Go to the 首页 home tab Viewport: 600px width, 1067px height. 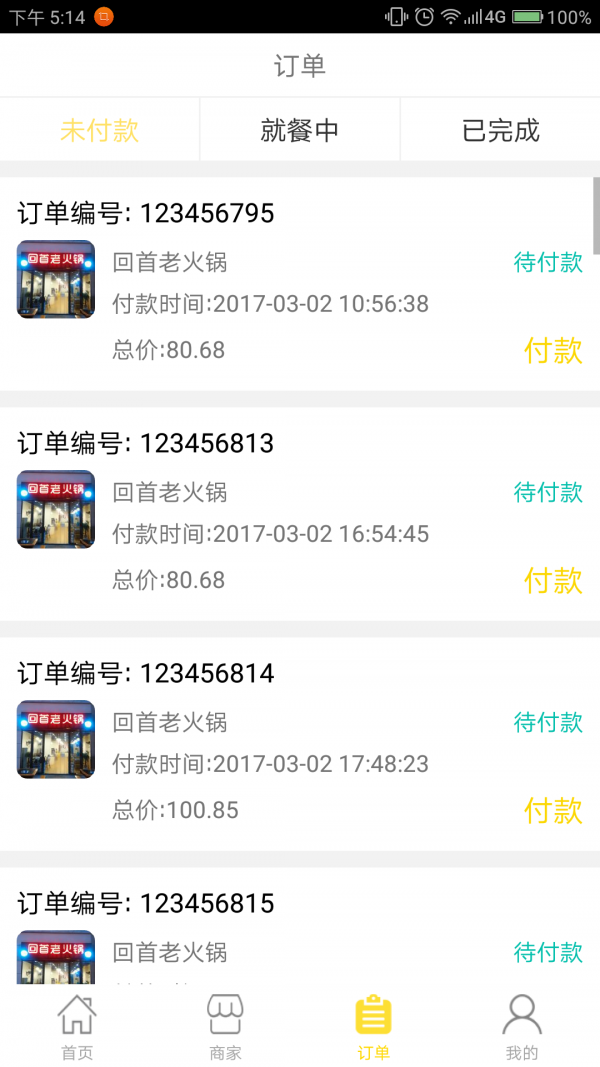click(x=76, y=1027)
